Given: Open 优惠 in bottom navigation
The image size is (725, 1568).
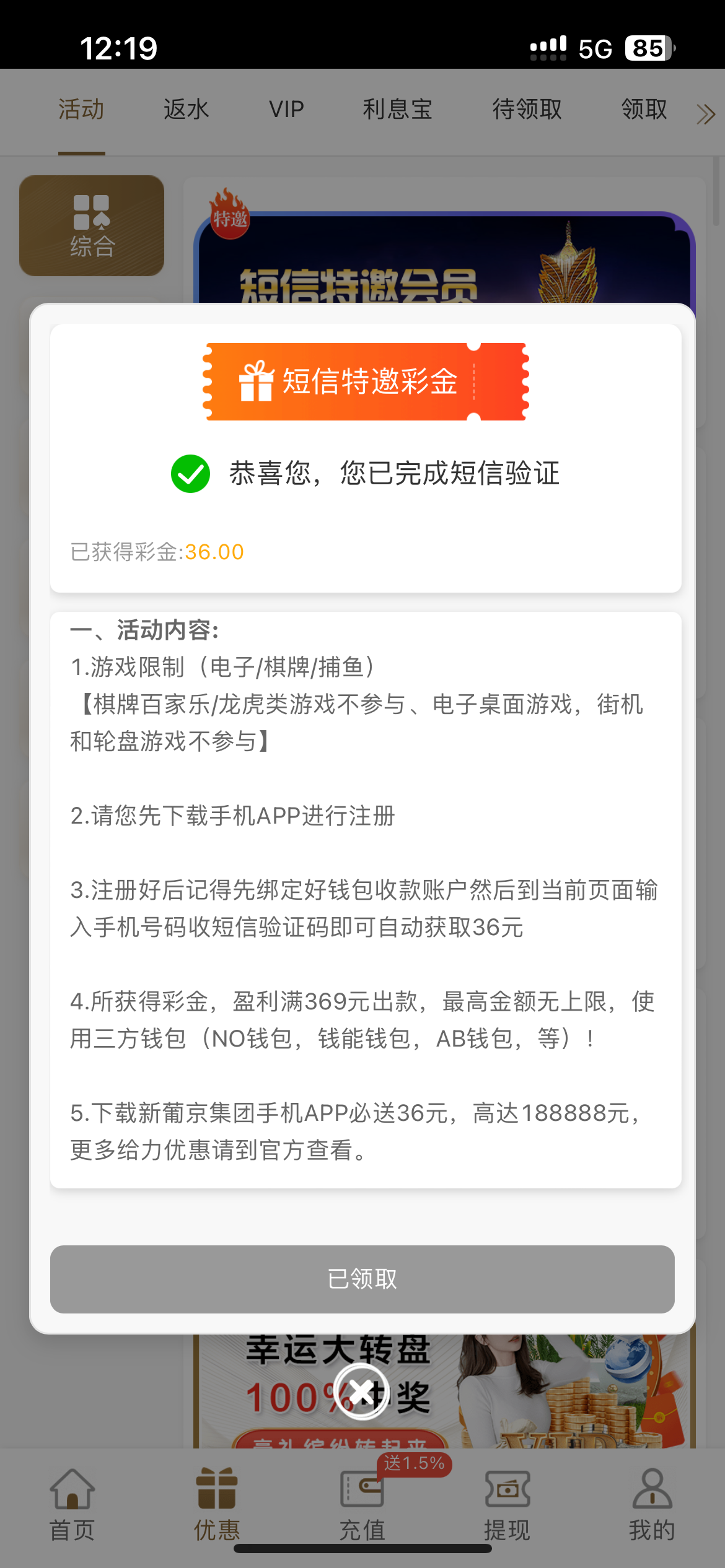Looking at the screenshot, I should tap(217, 1505).
